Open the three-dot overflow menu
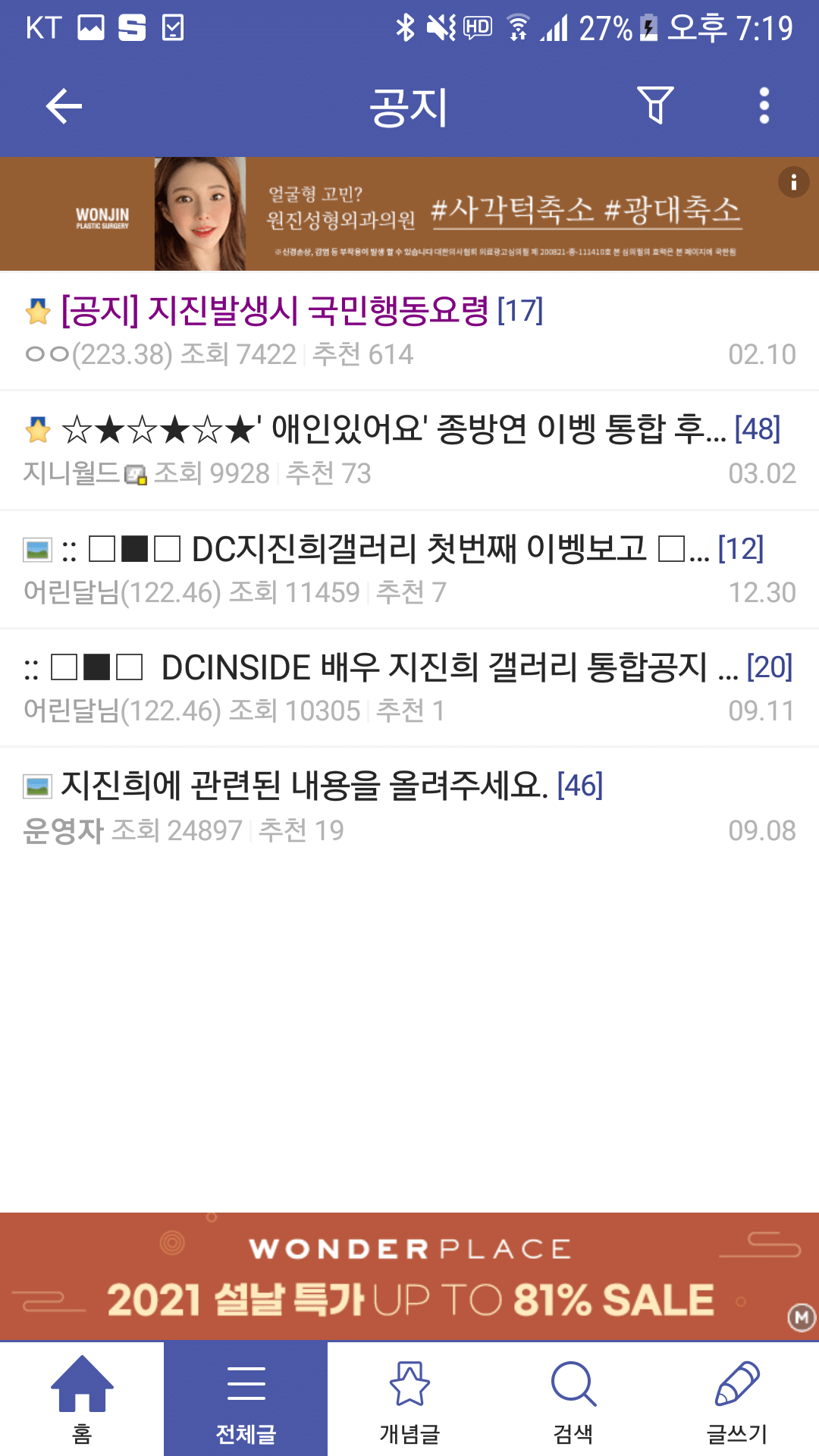819x1456 pixels. (764, 105)
